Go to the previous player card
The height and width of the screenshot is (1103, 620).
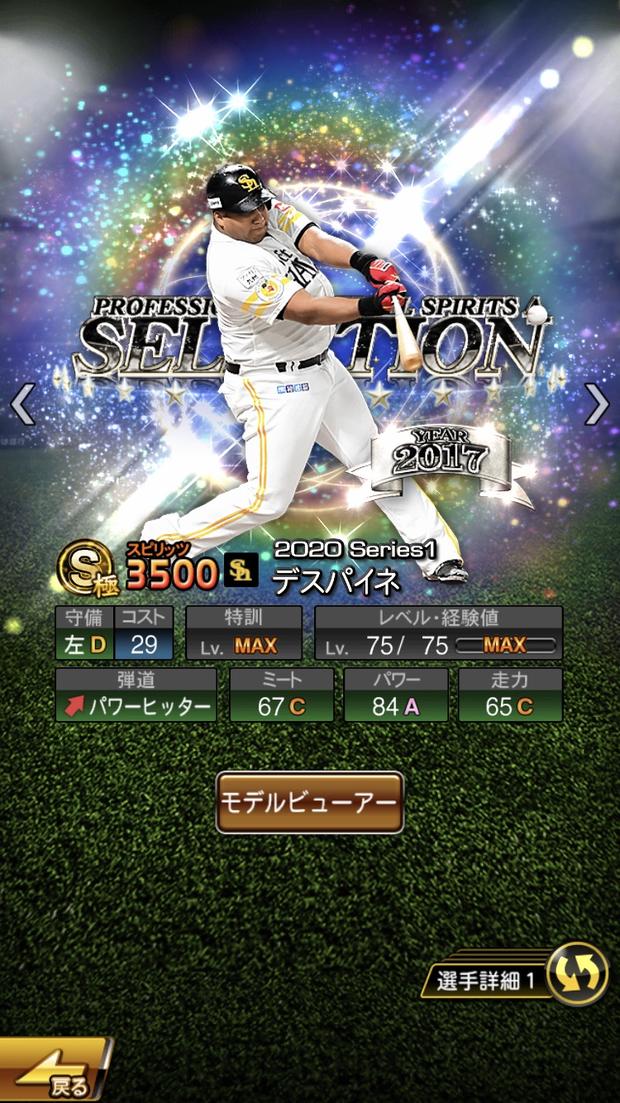[22, 405]
